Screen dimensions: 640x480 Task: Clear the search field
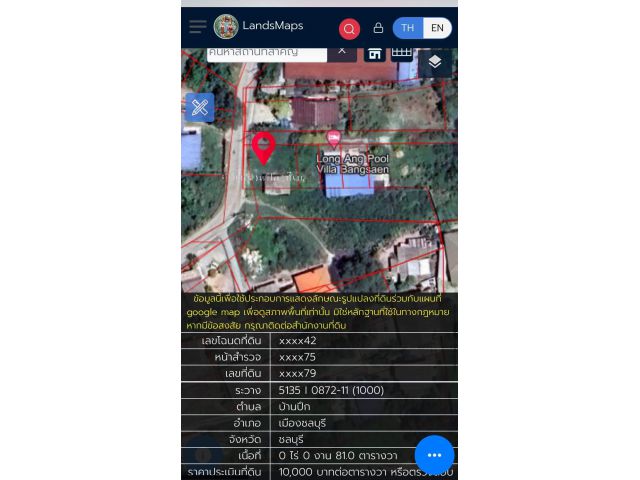point(342,50)
